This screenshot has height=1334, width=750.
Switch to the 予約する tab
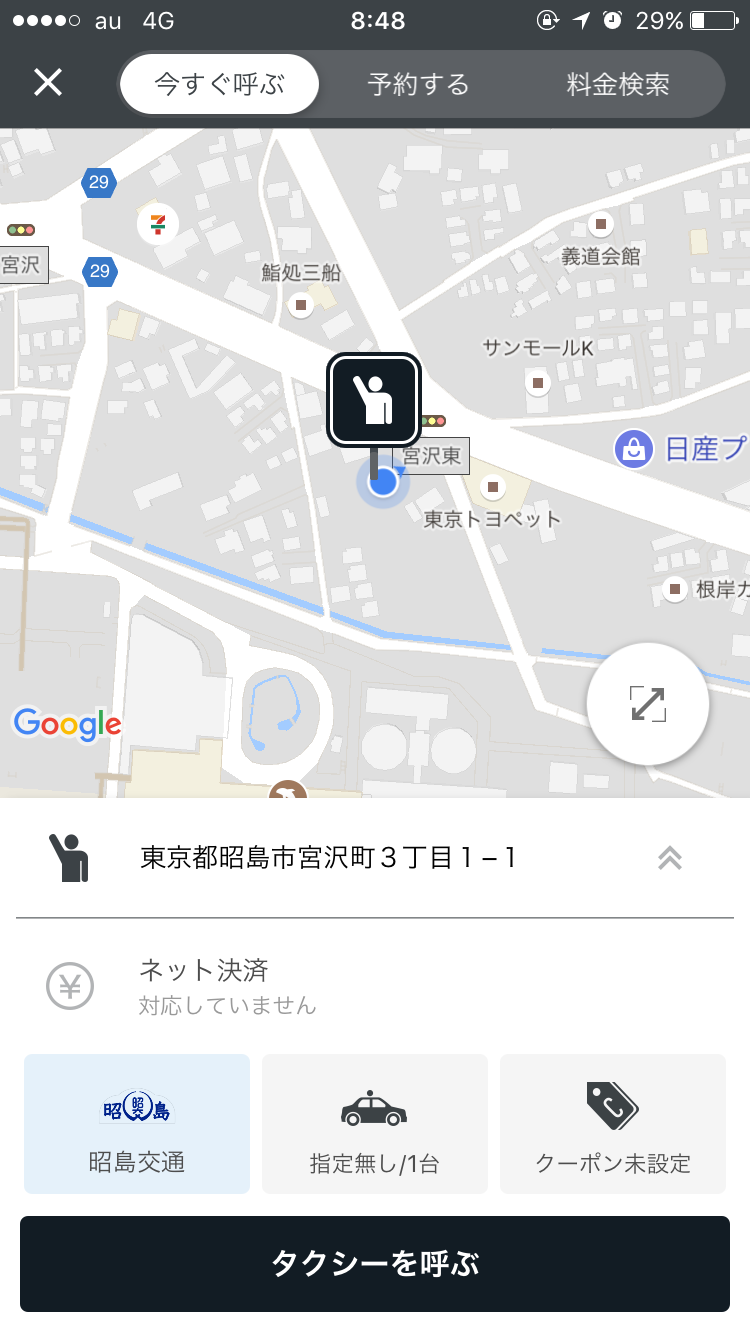coord(418,84)
